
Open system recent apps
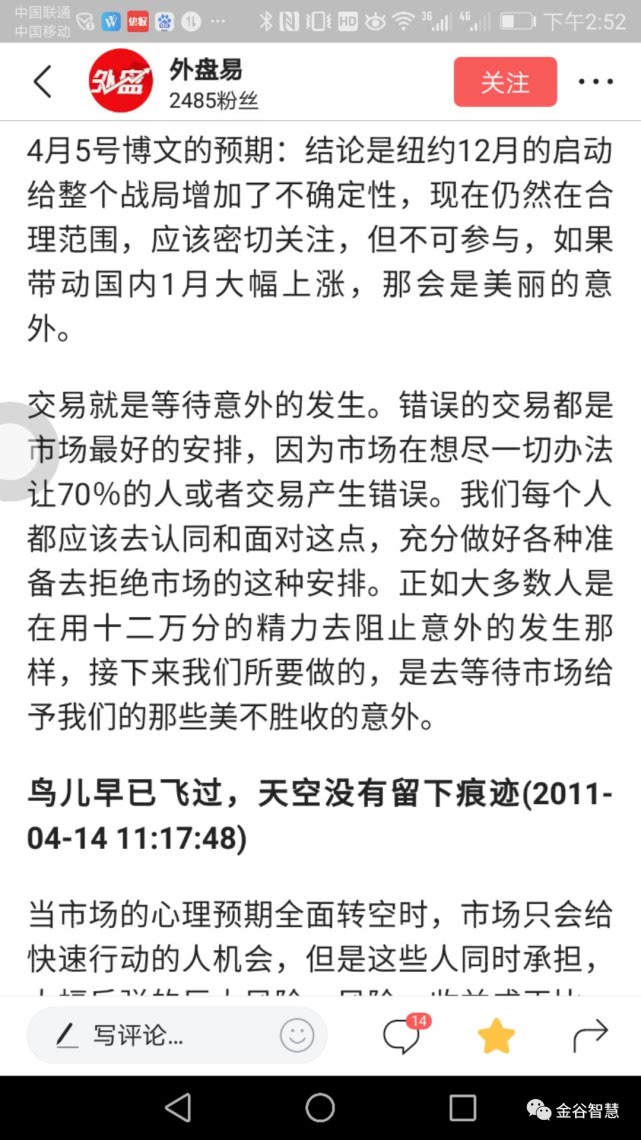point(462,1108)
